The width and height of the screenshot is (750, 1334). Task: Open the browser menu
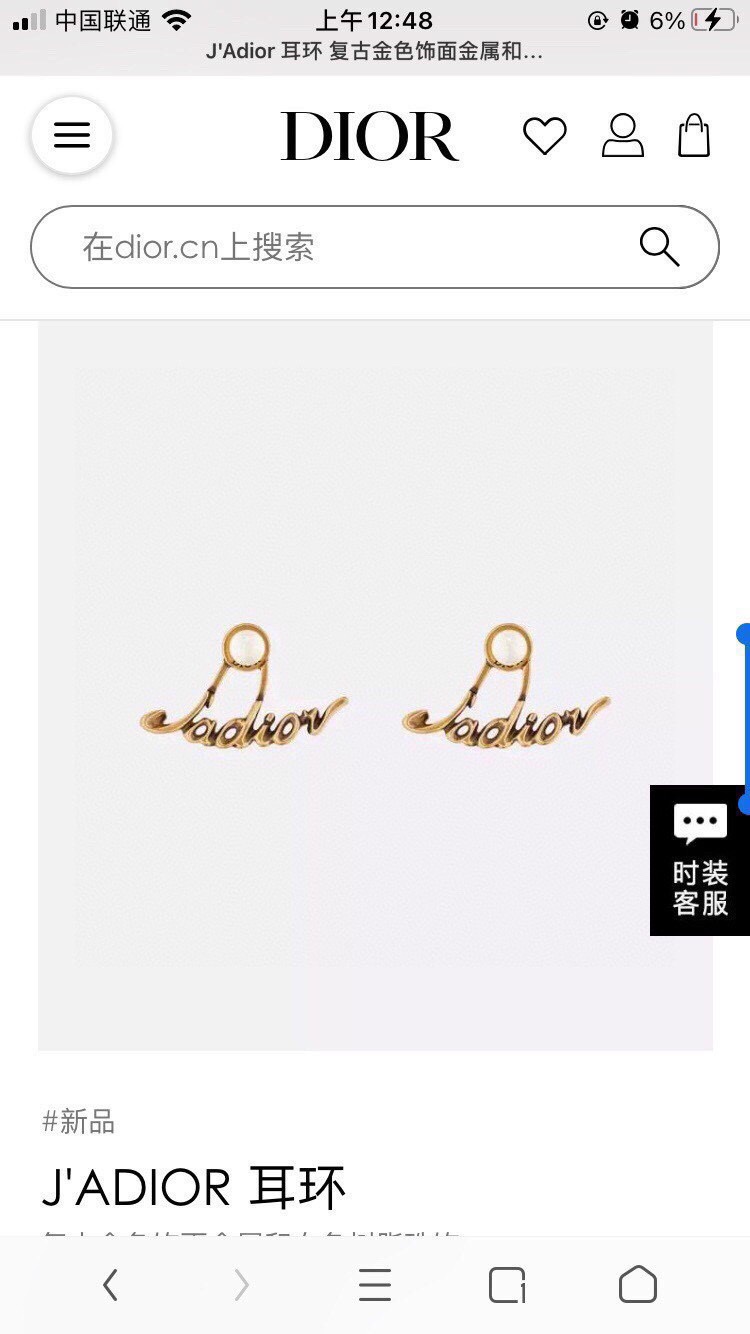(x=375, y=1285)
